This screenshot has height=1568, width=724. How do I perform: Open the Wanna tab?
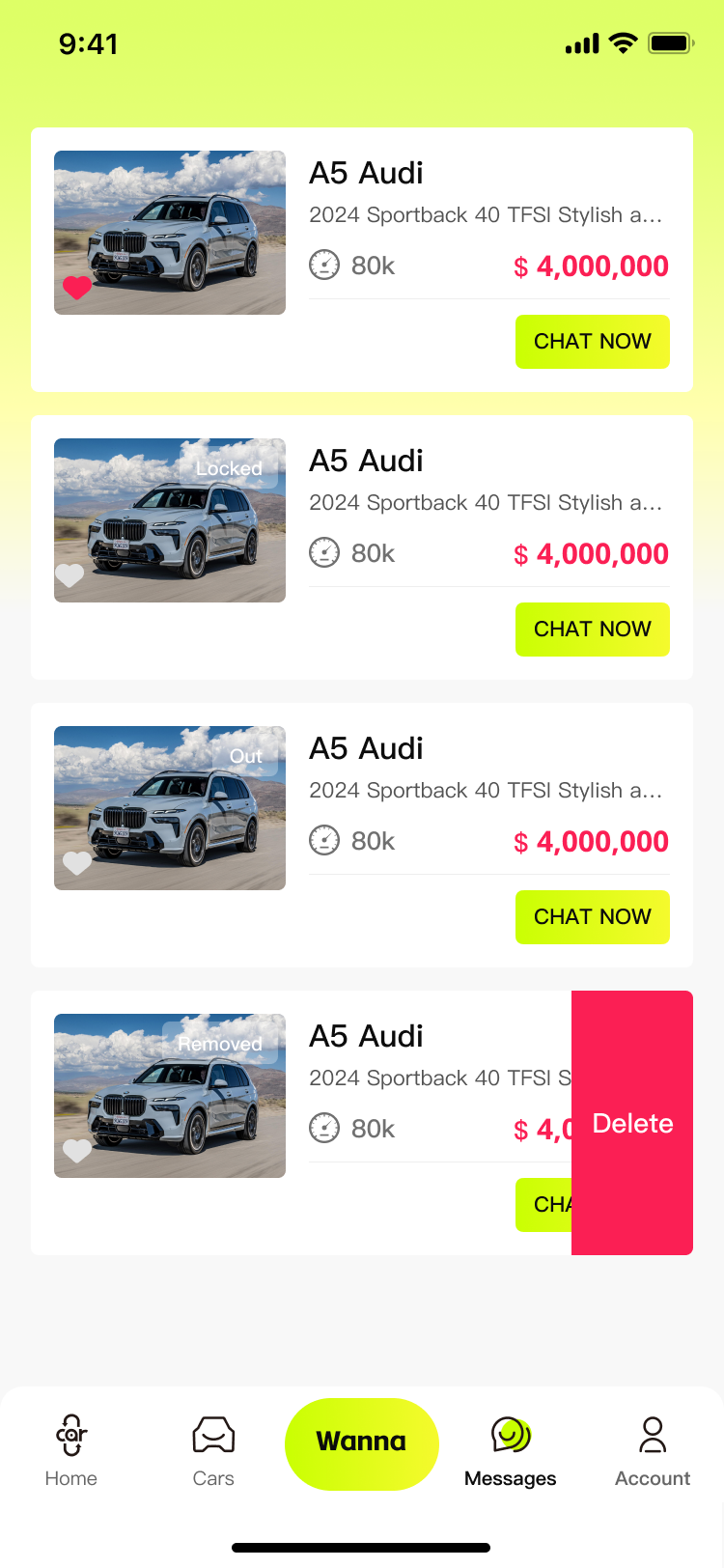click(x=362, y=1442)
